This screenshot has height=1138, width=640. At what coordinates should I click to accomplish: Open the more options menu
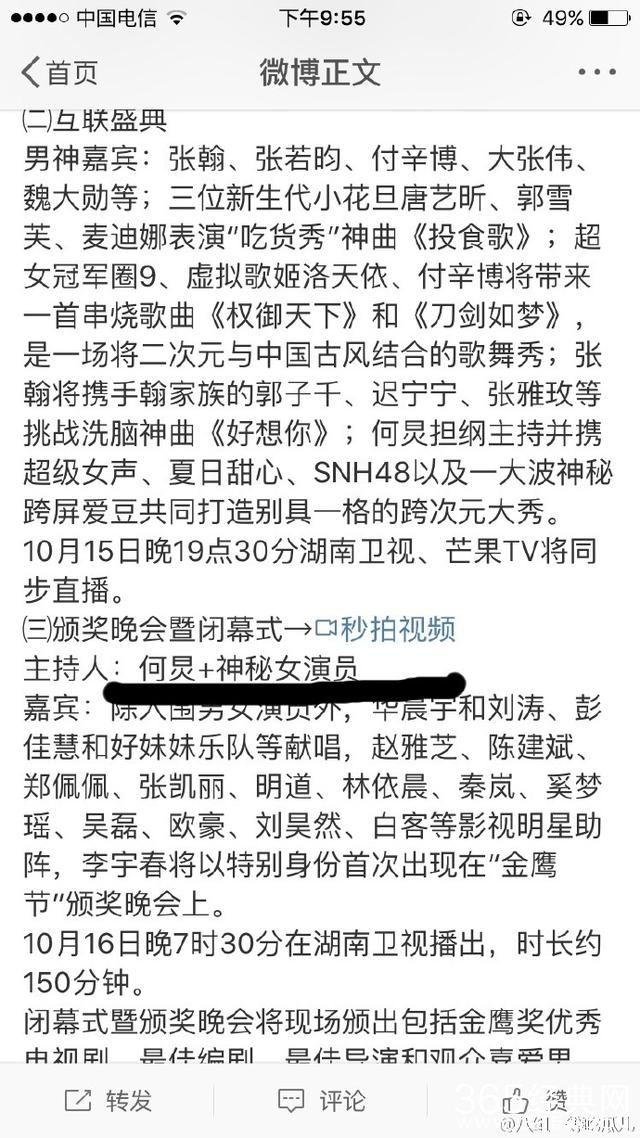coord(598,73)
